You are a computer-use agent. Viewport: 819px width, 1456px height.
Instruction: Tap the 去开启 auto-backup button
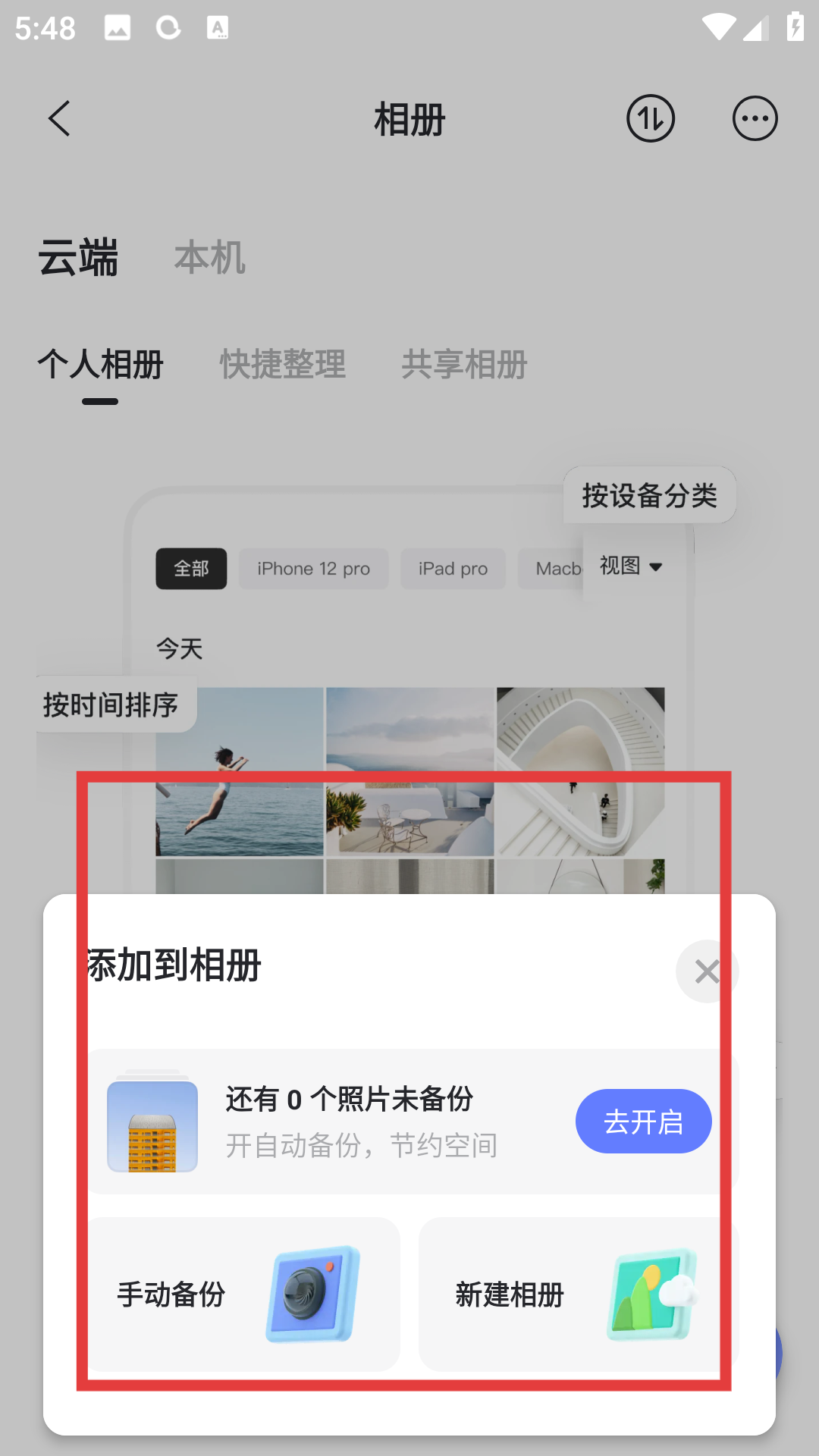[x=643, y=1121]
